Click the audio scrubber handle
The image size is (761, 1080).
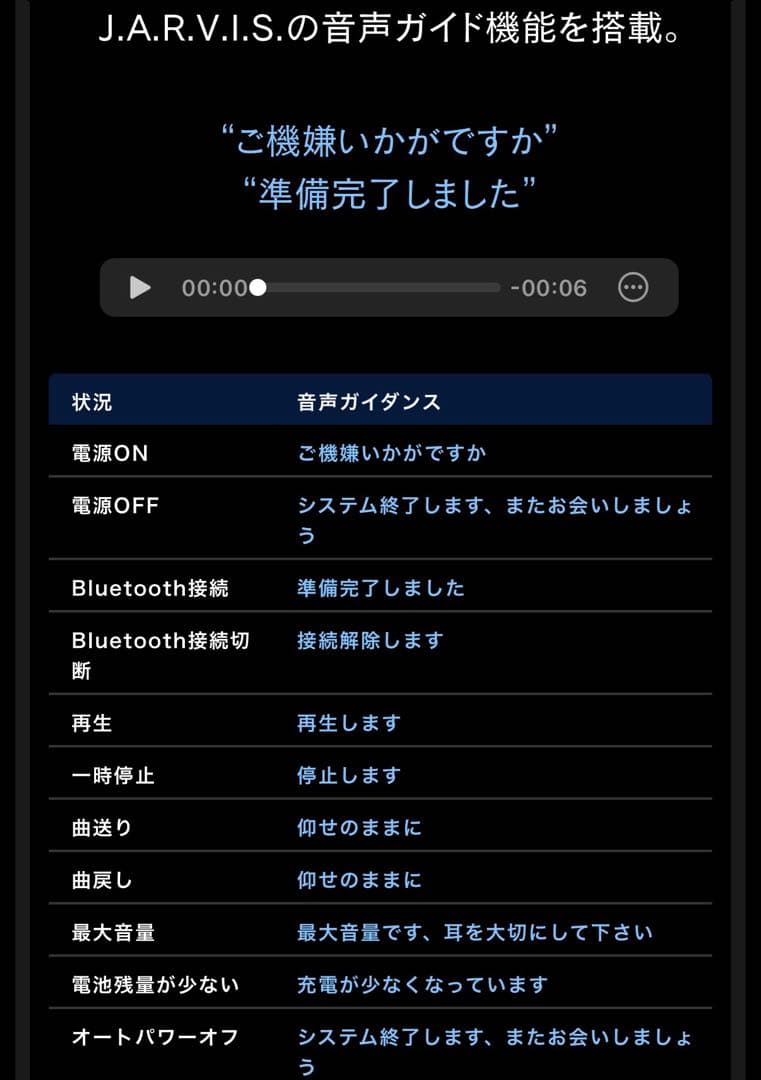(259, 288)
